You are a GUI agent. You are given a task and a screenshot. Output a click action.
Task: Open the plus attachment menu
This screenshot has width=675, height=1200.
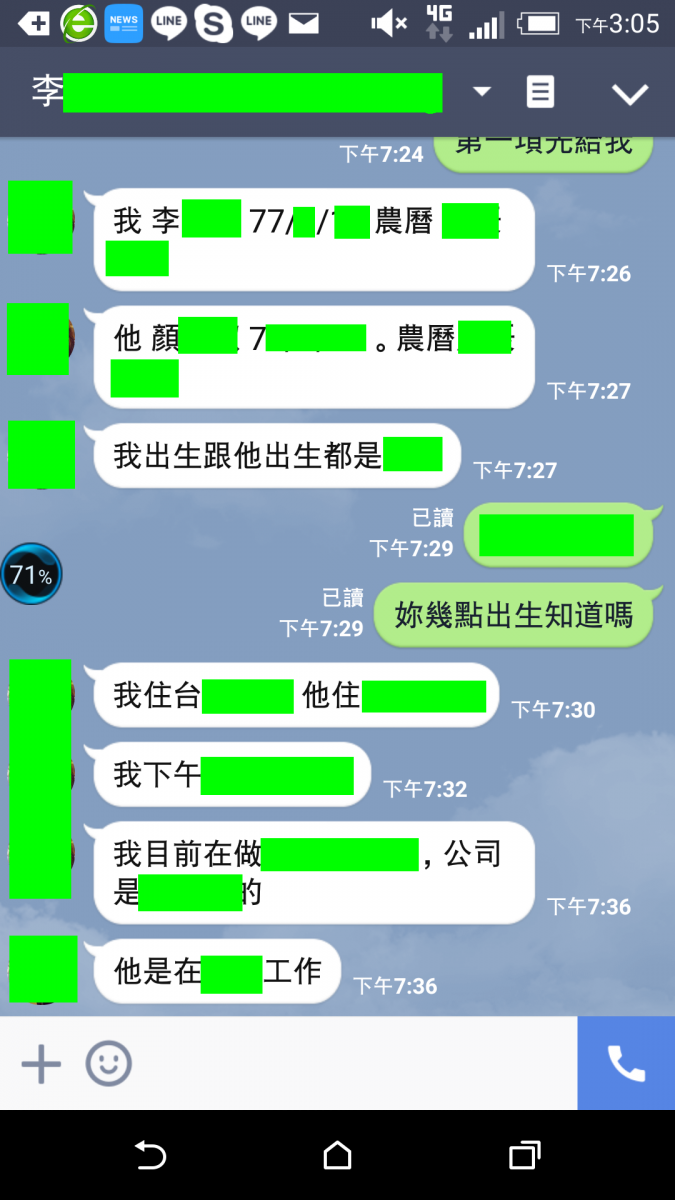click(x=41, y=1064)
